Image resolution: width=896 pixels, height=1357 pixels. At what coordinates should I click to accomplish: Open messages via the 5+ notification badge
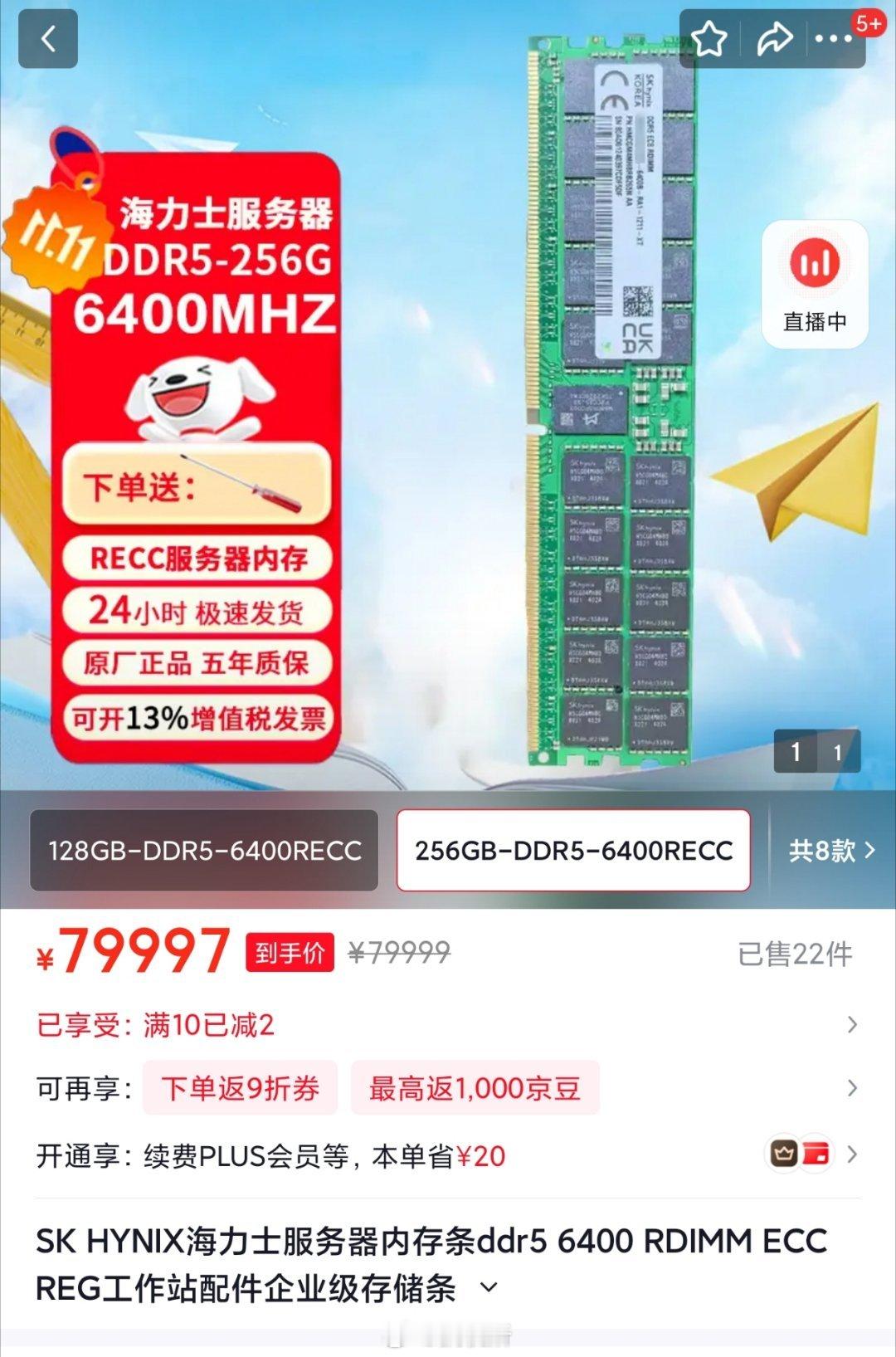coord(868,23)
